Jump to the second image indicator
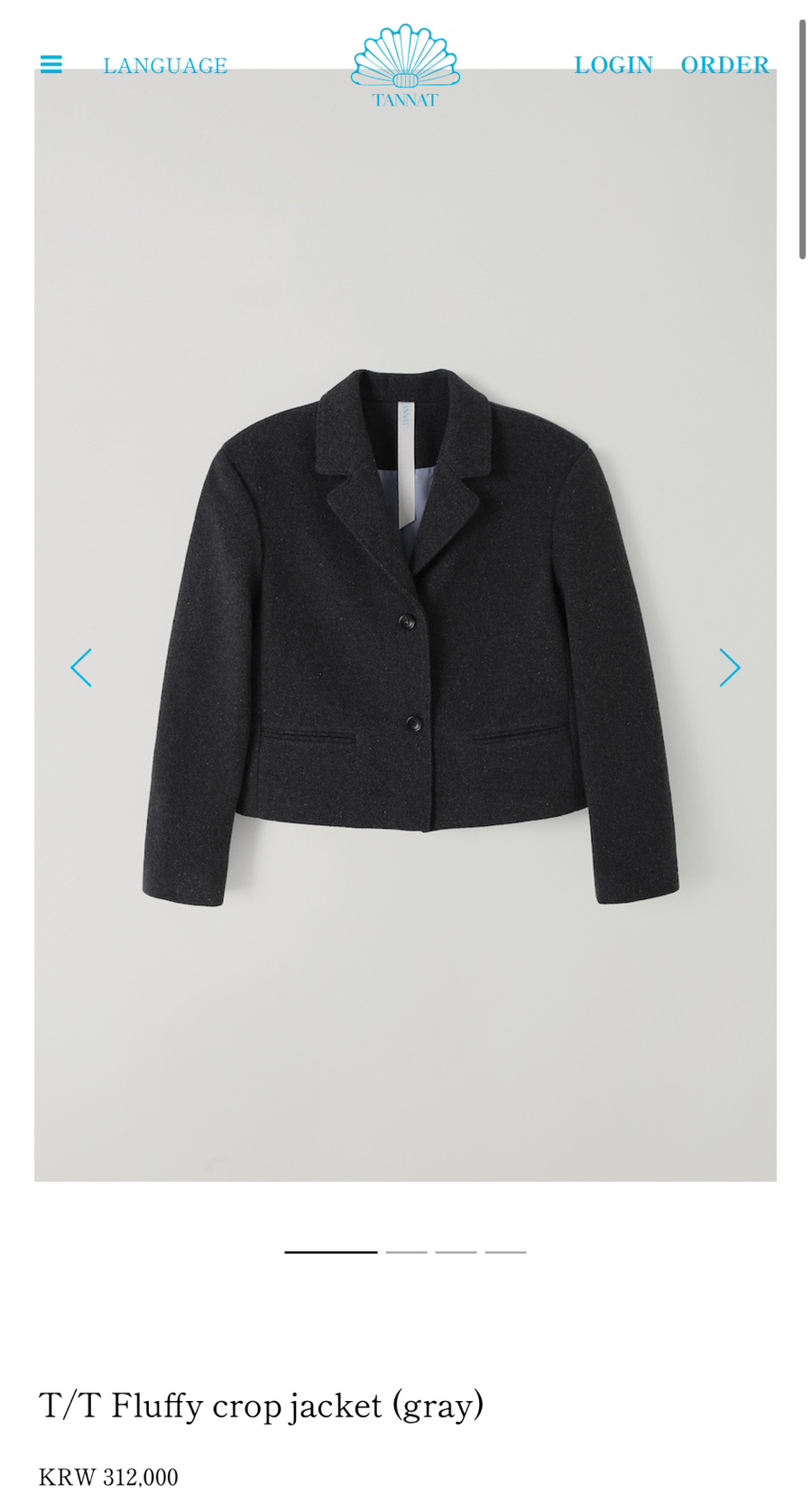Viewport: 812px width, 1512px height. [x=406, y=1252]
